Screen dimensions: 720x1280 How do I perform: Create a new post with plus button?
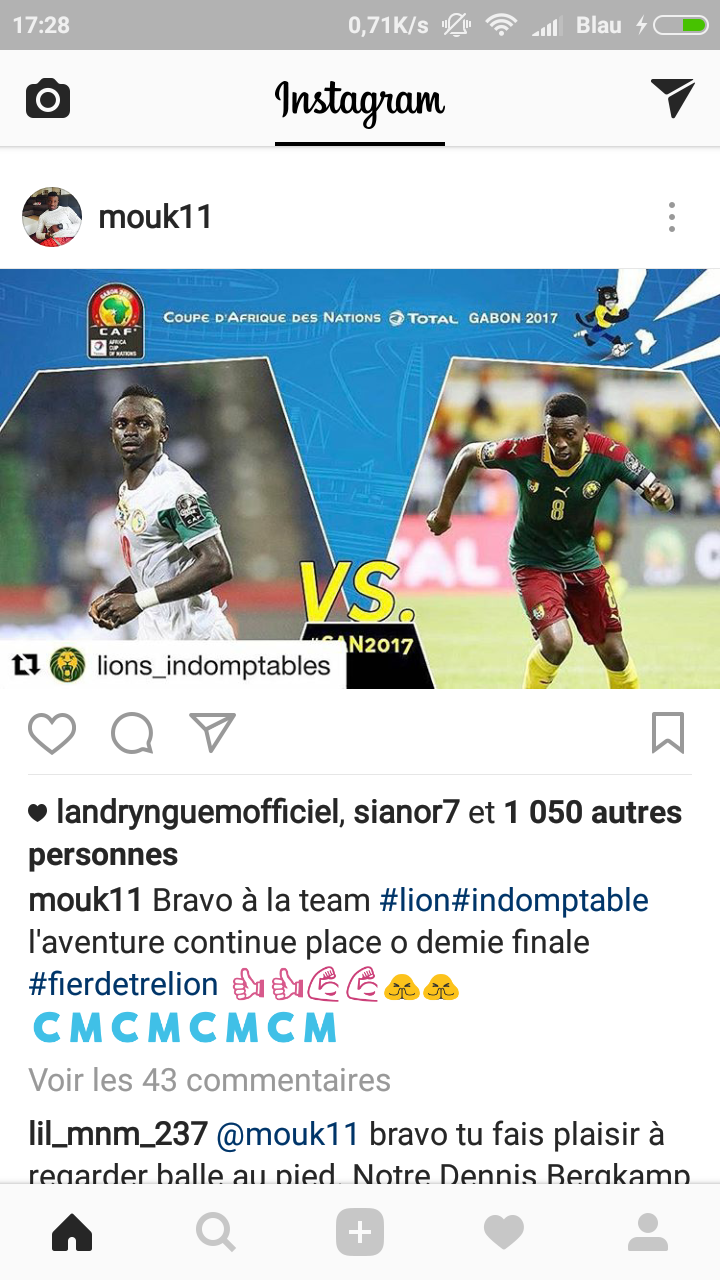tap(360, 1233)
